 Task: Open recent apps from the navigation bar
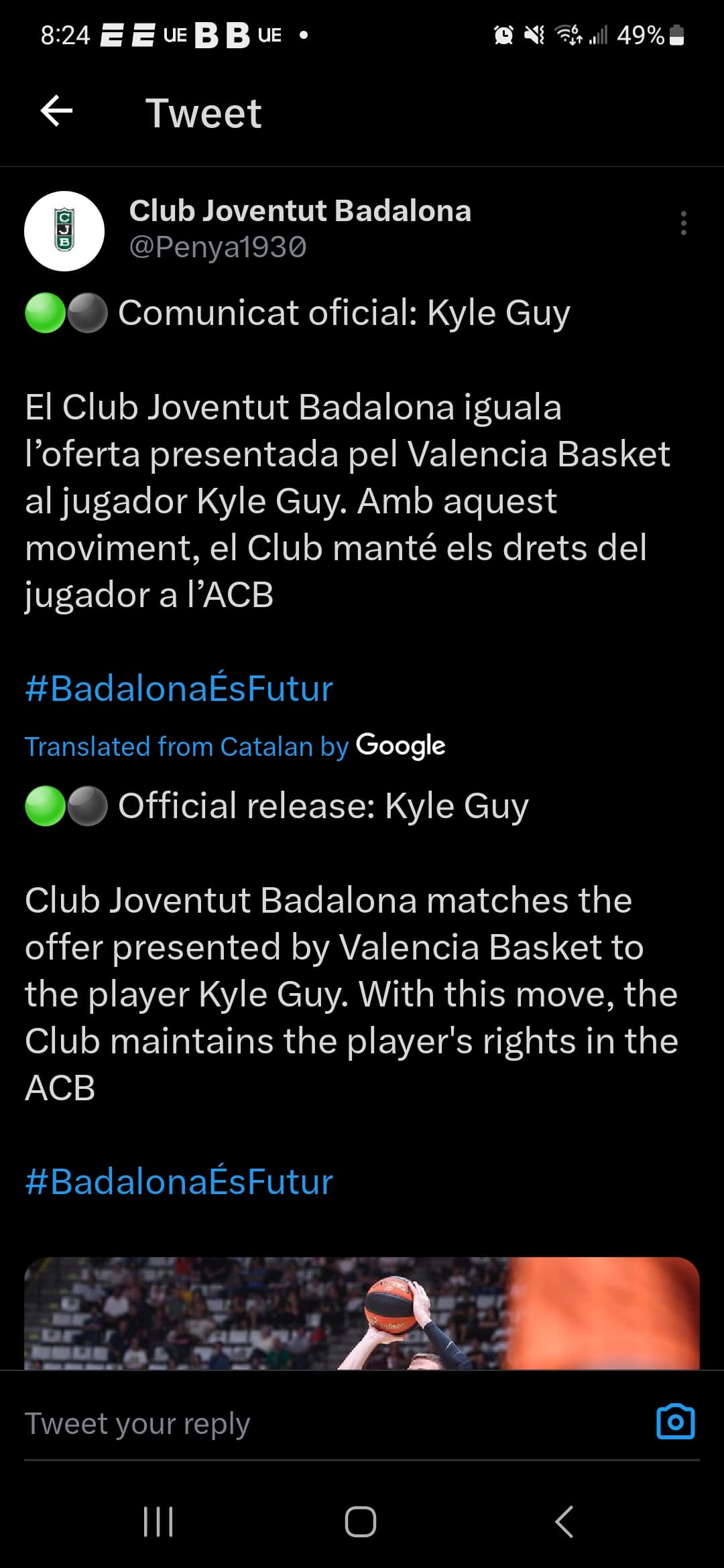159,1521
